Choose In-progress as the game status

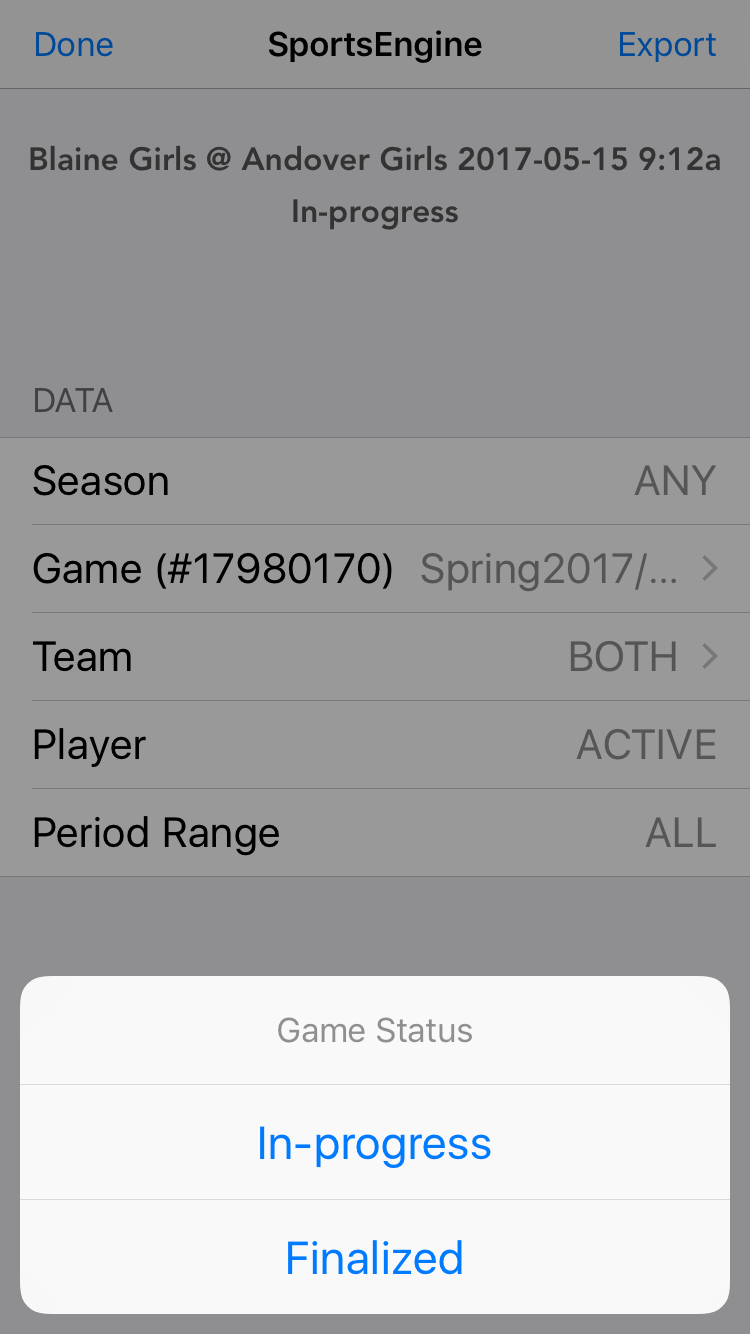pos(374,1143)
